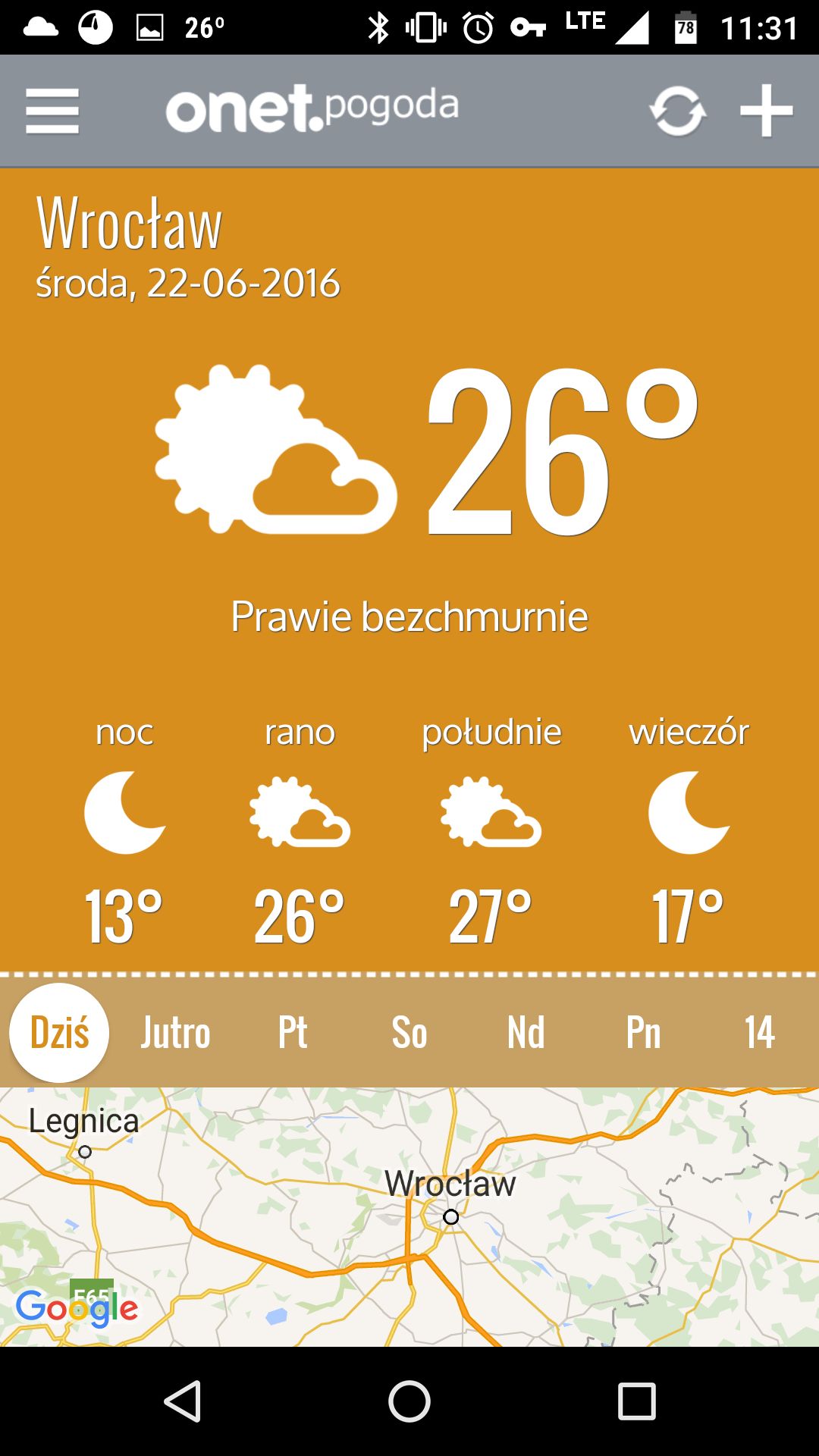
Task: Open the Wrocław map preview
Action: click(409, 1217)
